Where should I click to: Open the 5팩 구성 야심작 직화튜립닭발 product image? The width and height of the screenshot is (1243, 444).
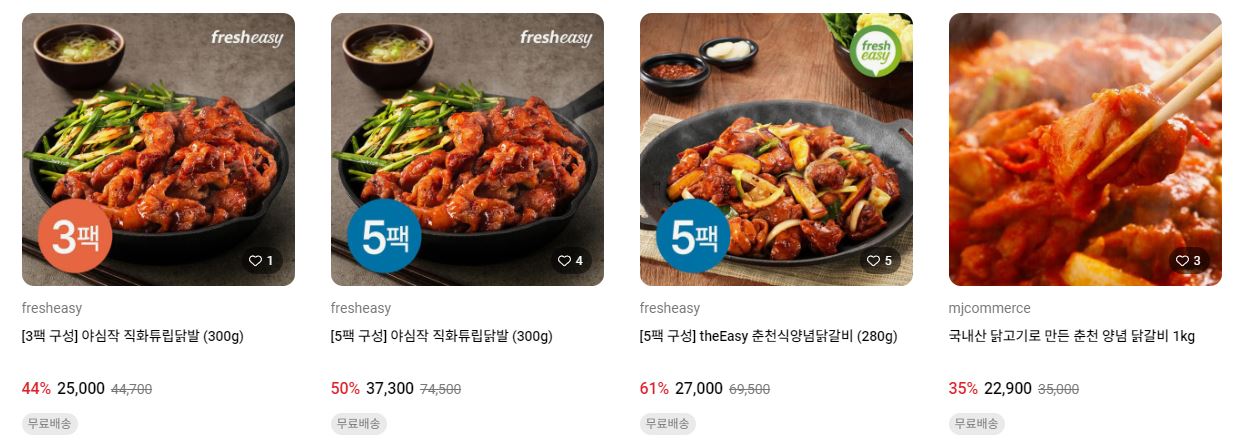(x=467, y=149)
